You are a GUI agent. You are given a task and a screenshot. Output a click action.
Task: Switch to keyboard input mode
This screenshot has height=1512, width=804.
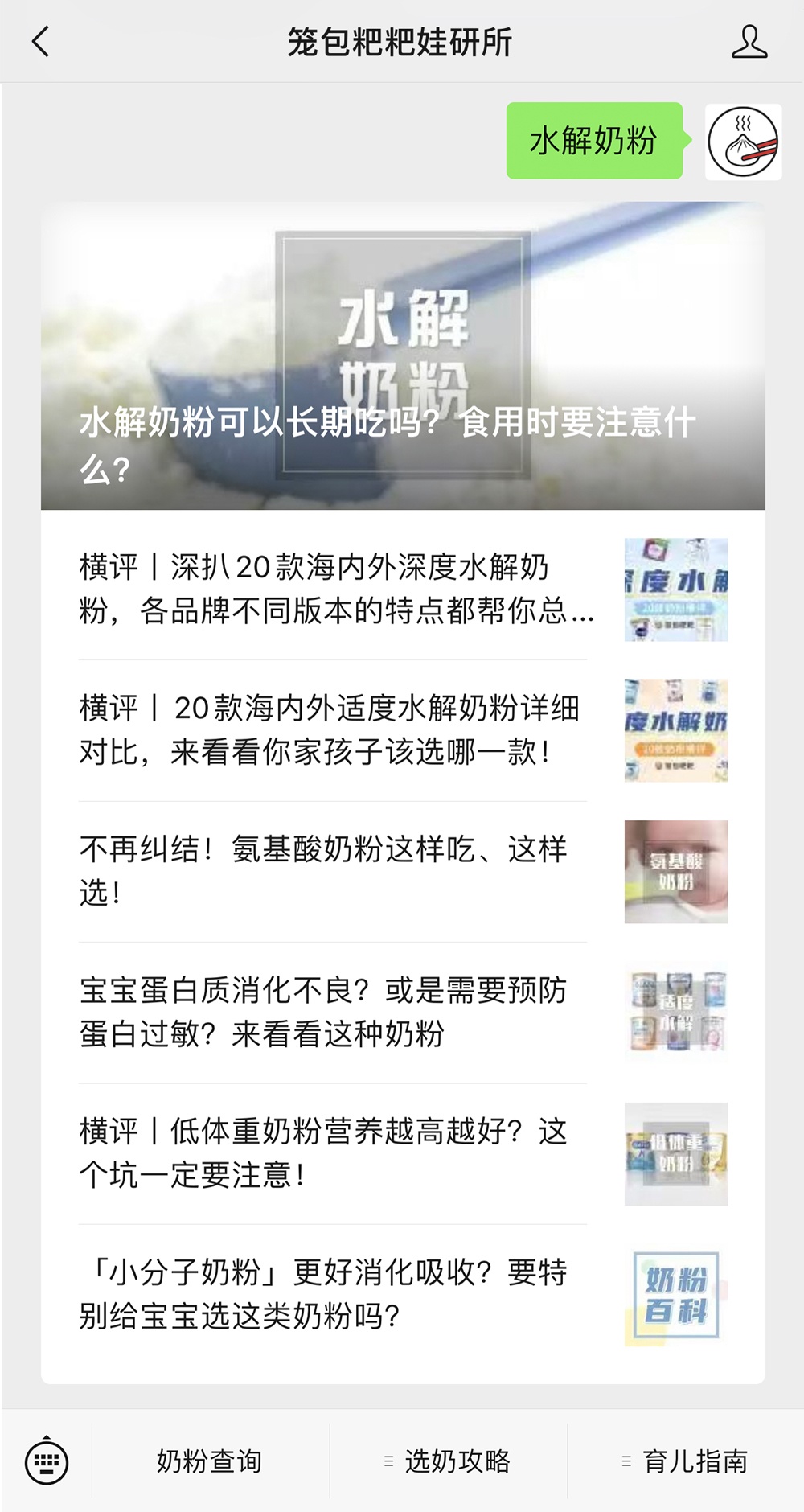pos(47,1461)
